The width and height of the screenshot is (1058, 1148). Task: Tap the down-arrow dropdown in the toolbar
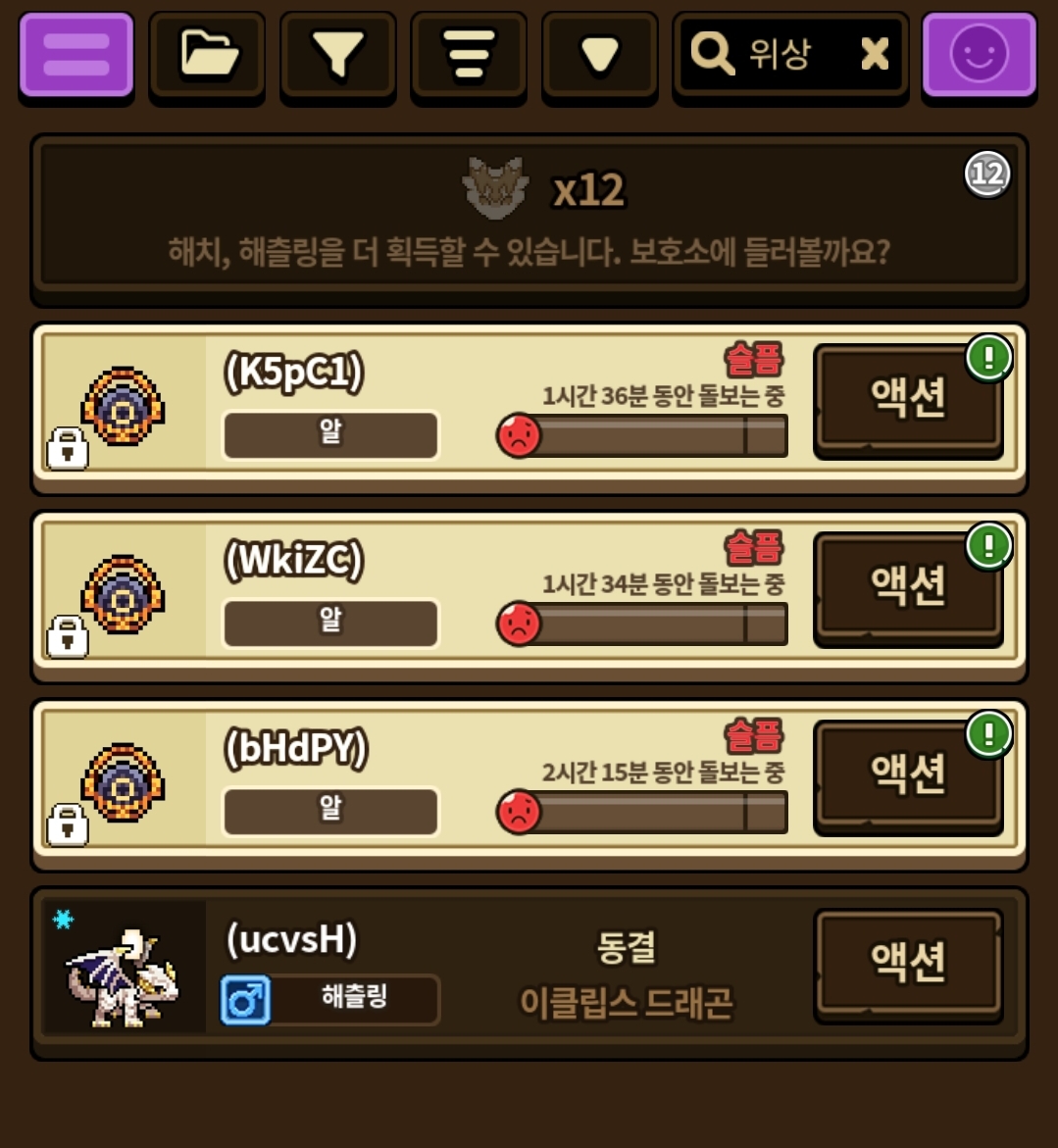tap(600, 56)
